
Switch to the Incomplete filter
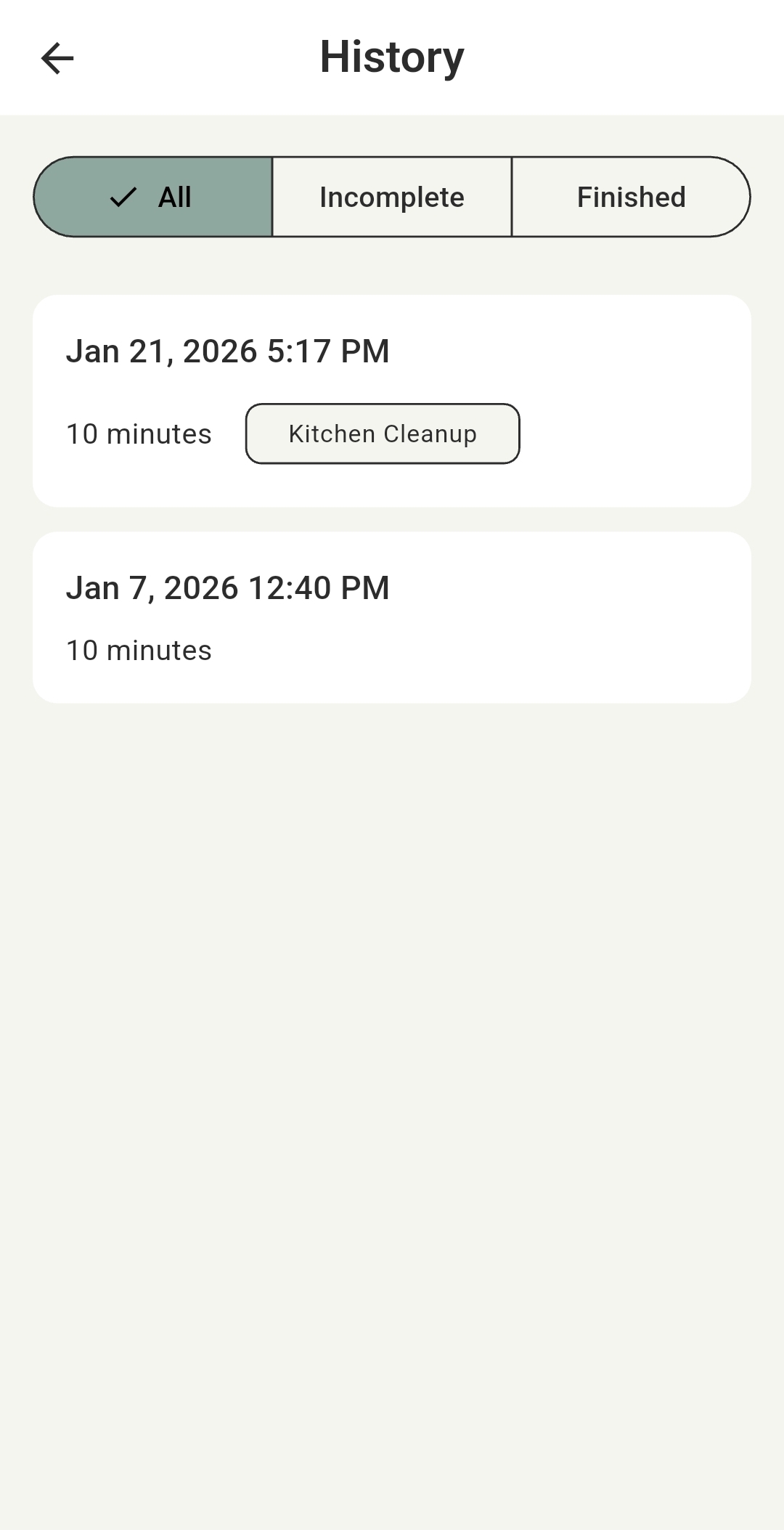(x=392, y=197)
